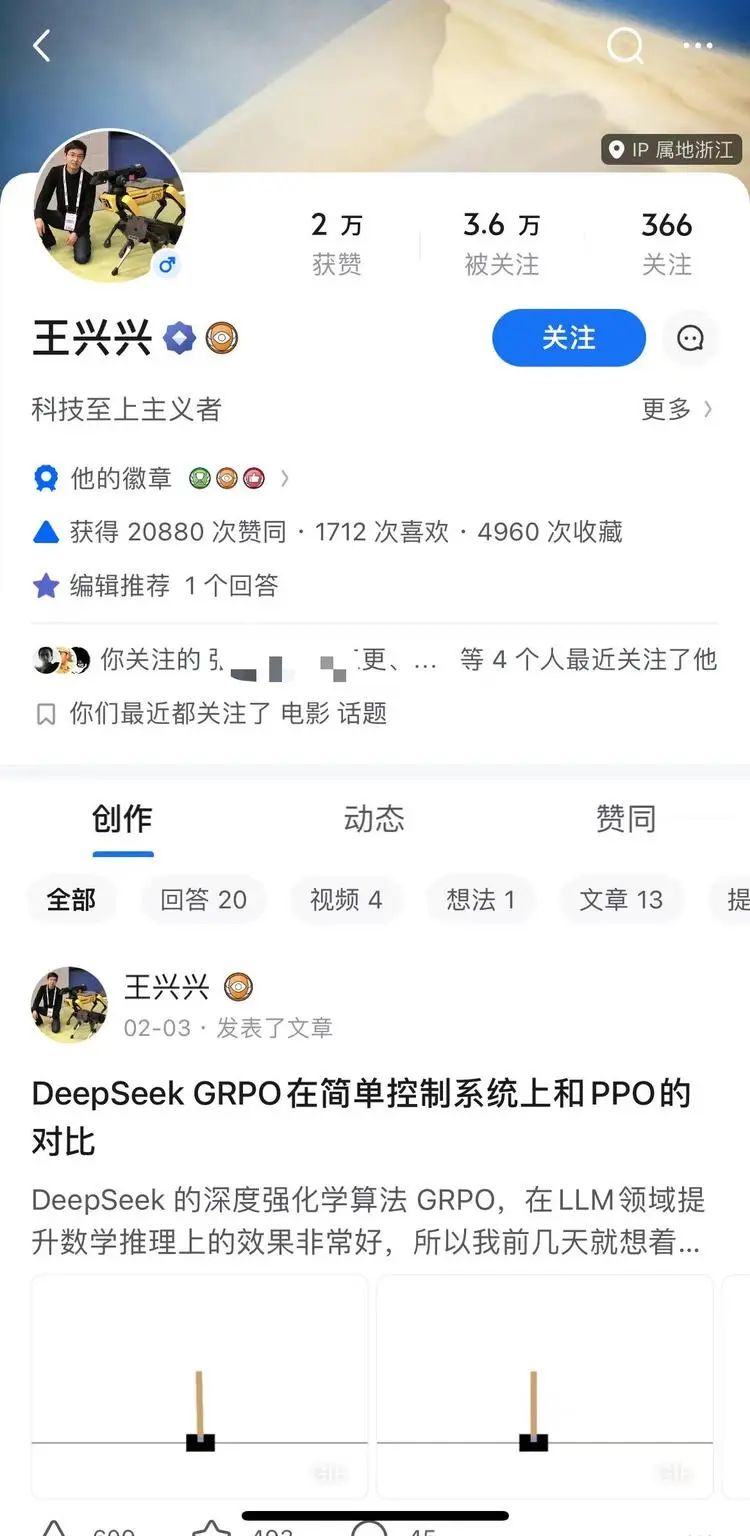The height and width of the screenshot is (1536, 750).
Task: Tap the blue medal icon before 他的徽章
Action: tap(44, 478)
